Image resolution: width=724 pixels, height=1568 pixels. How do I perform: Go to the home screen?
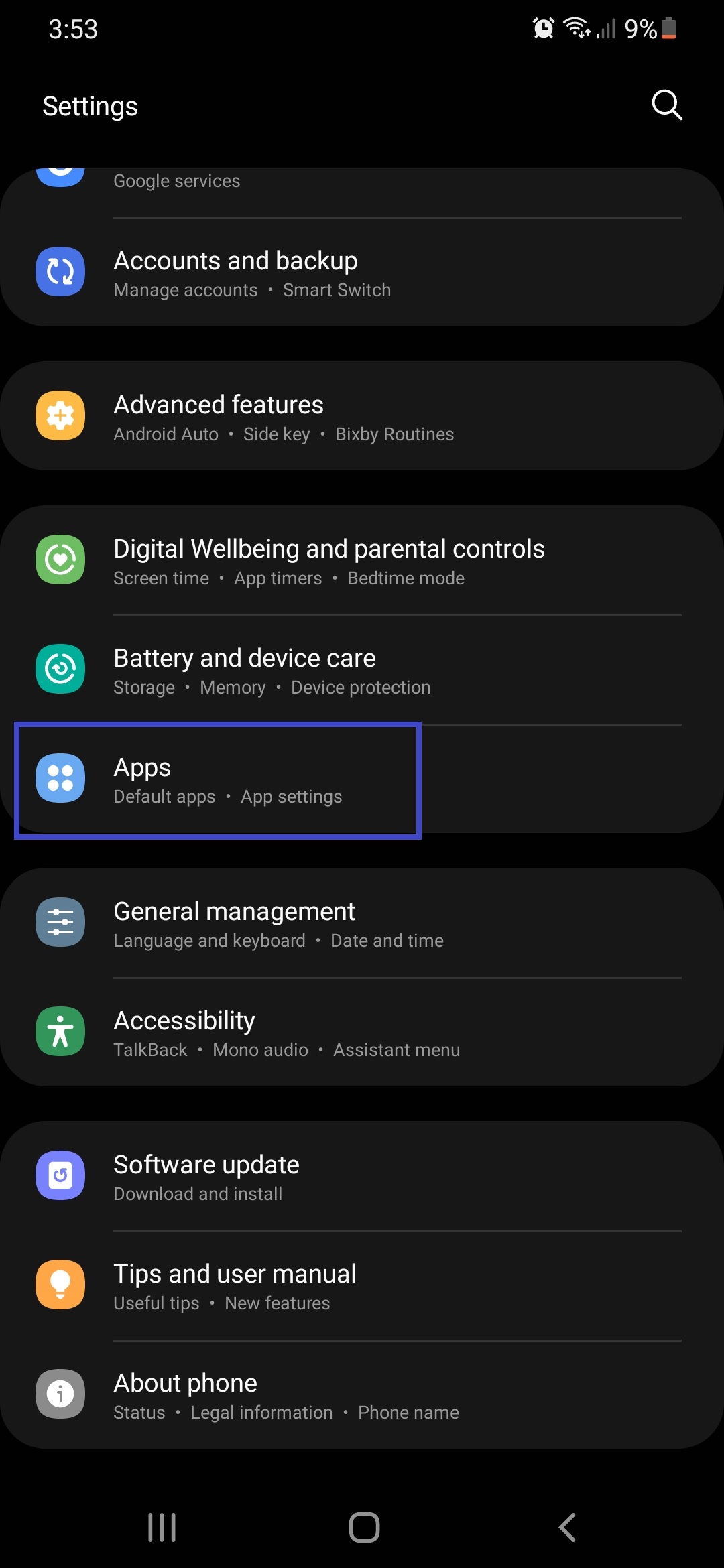pyautogui.click(x=364, y=1528)
